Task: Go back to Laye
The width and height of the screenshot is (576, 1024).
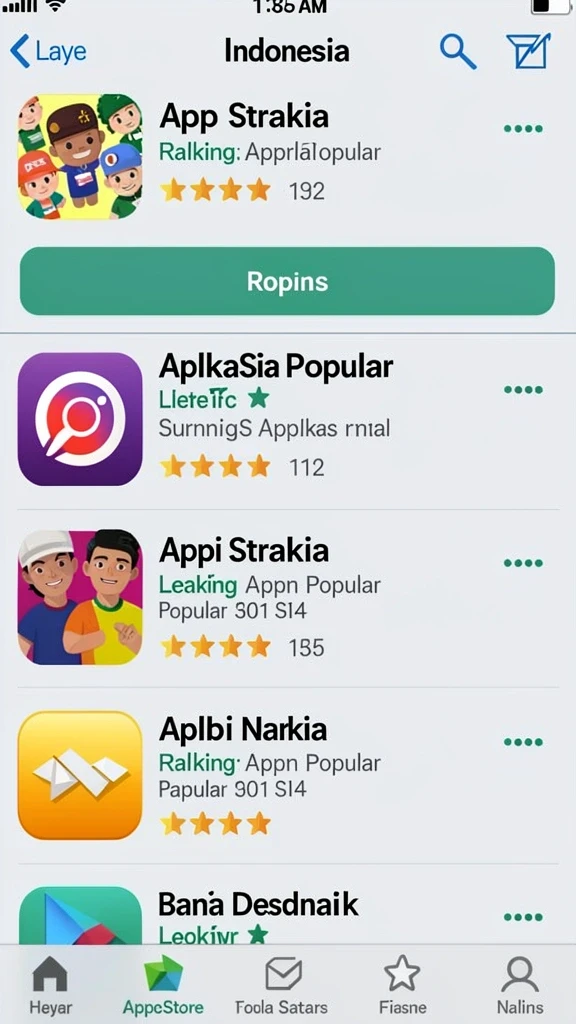Action: (x=48, y=52)
